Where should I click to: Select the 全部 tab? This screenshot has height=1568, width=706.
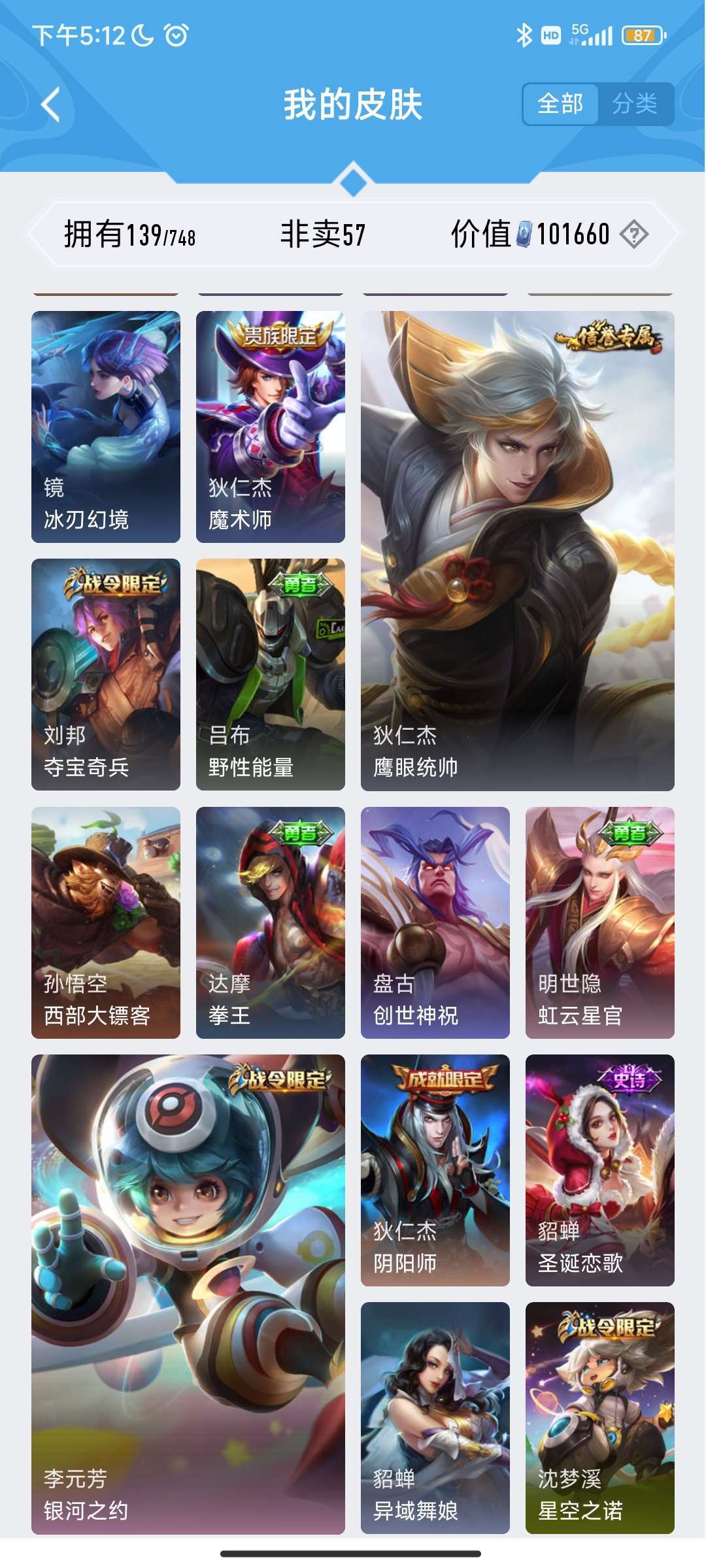point(561,103)
